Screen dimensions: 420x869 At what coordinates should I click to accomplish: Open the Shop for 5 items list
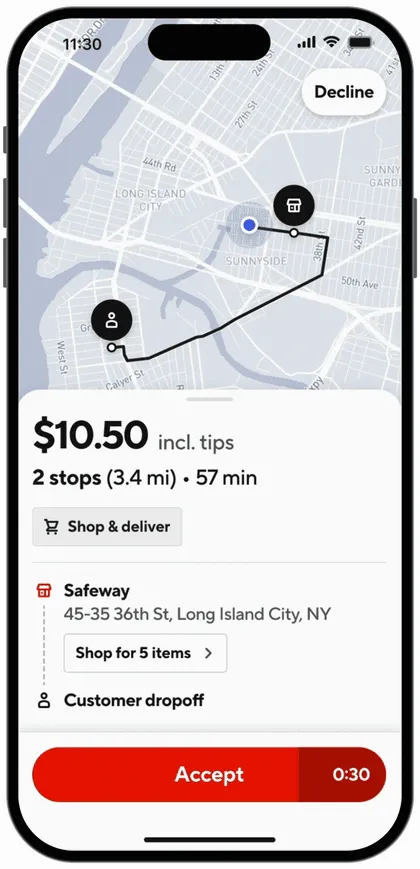tap(145, 653)
